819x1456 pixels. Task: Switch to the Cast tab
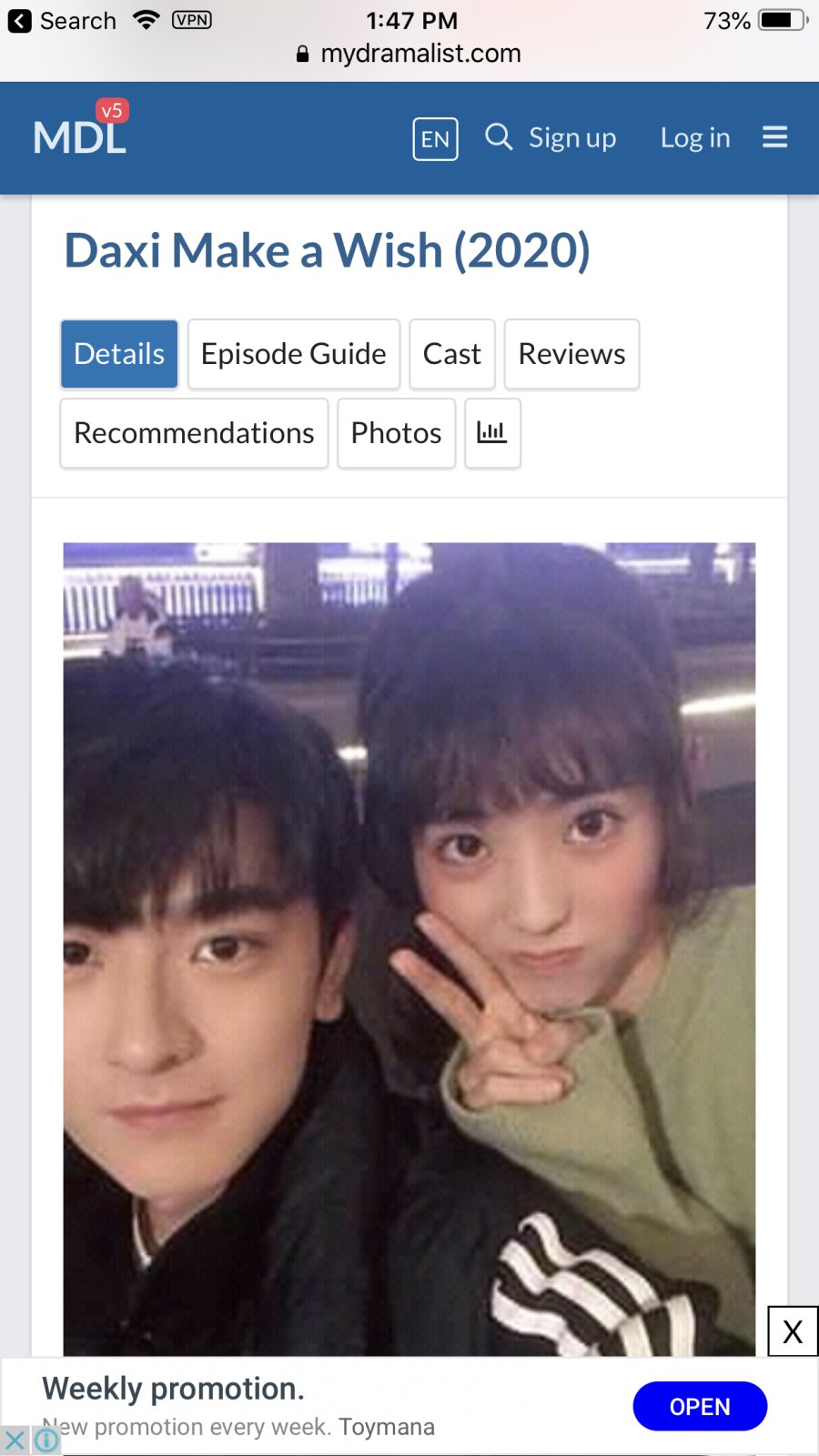point(451,354)
